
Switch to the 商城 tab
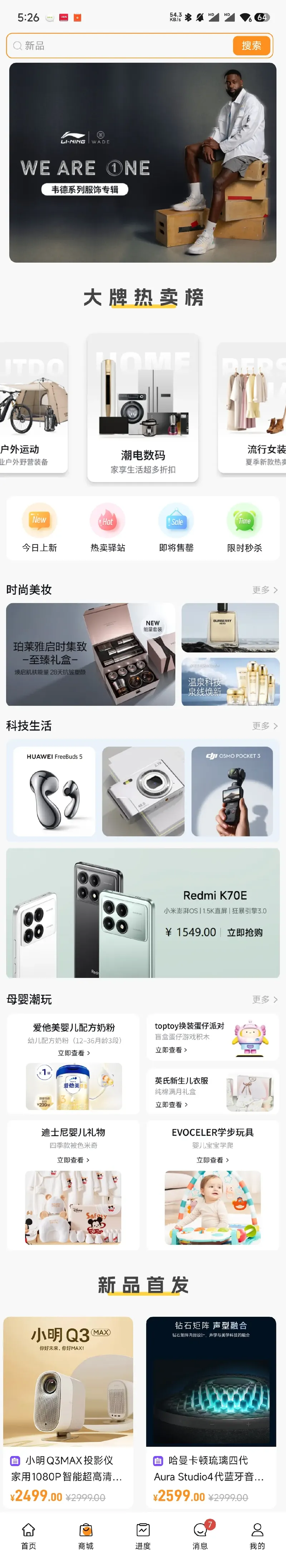(86, 1536)
